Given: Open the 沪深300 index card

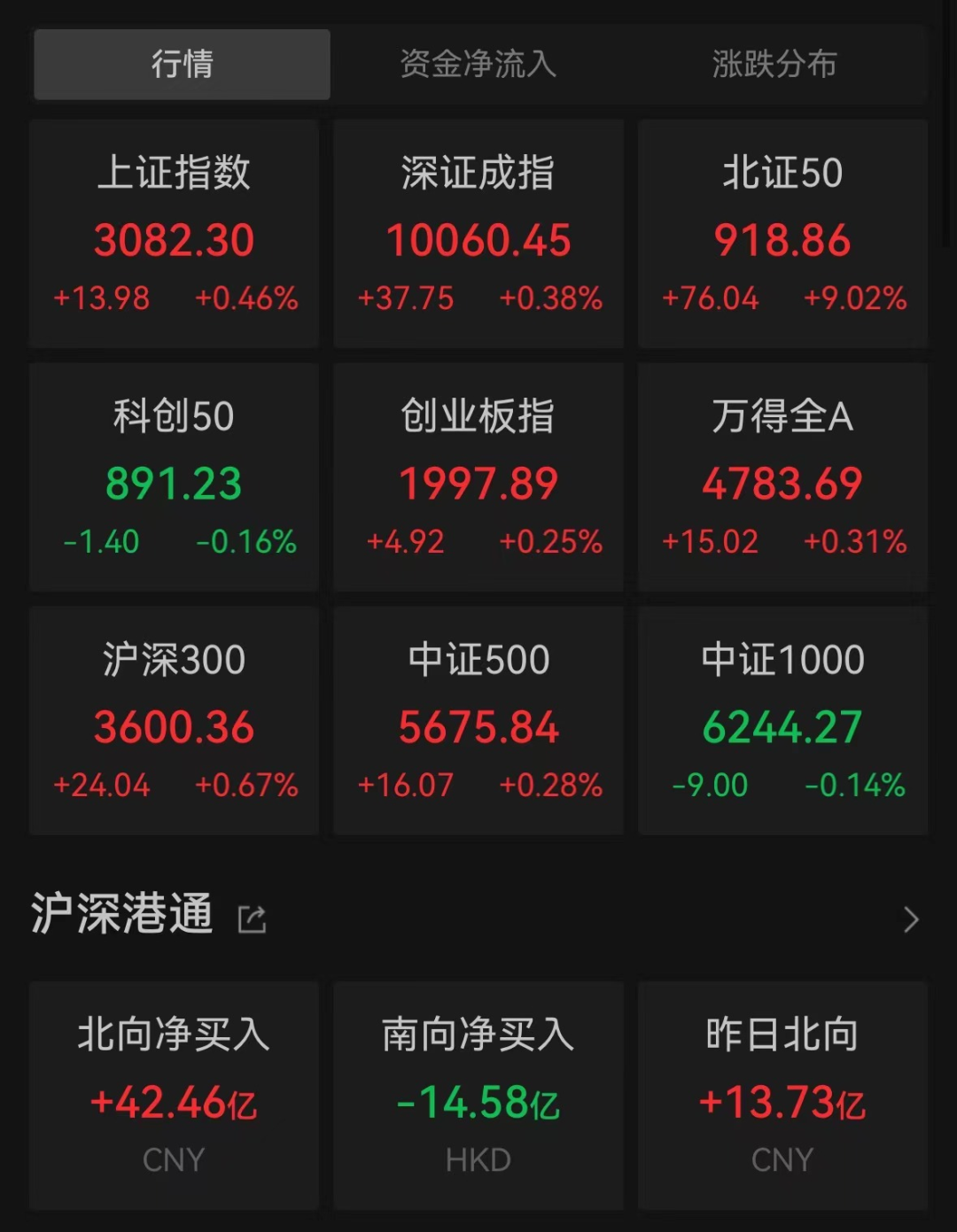Looking at the screenshot, I should tap(174, 721).
